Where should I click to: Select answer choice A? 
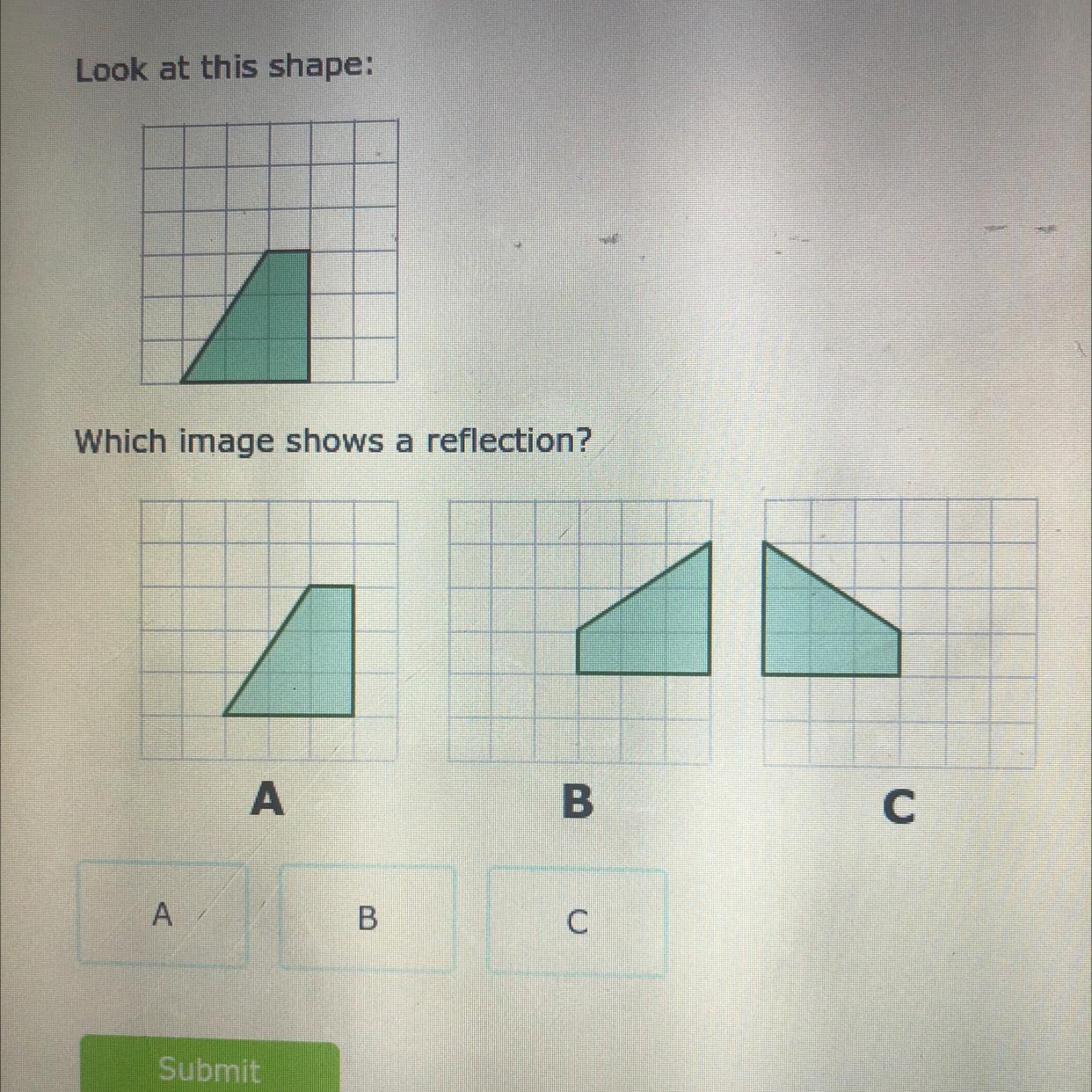163,915
